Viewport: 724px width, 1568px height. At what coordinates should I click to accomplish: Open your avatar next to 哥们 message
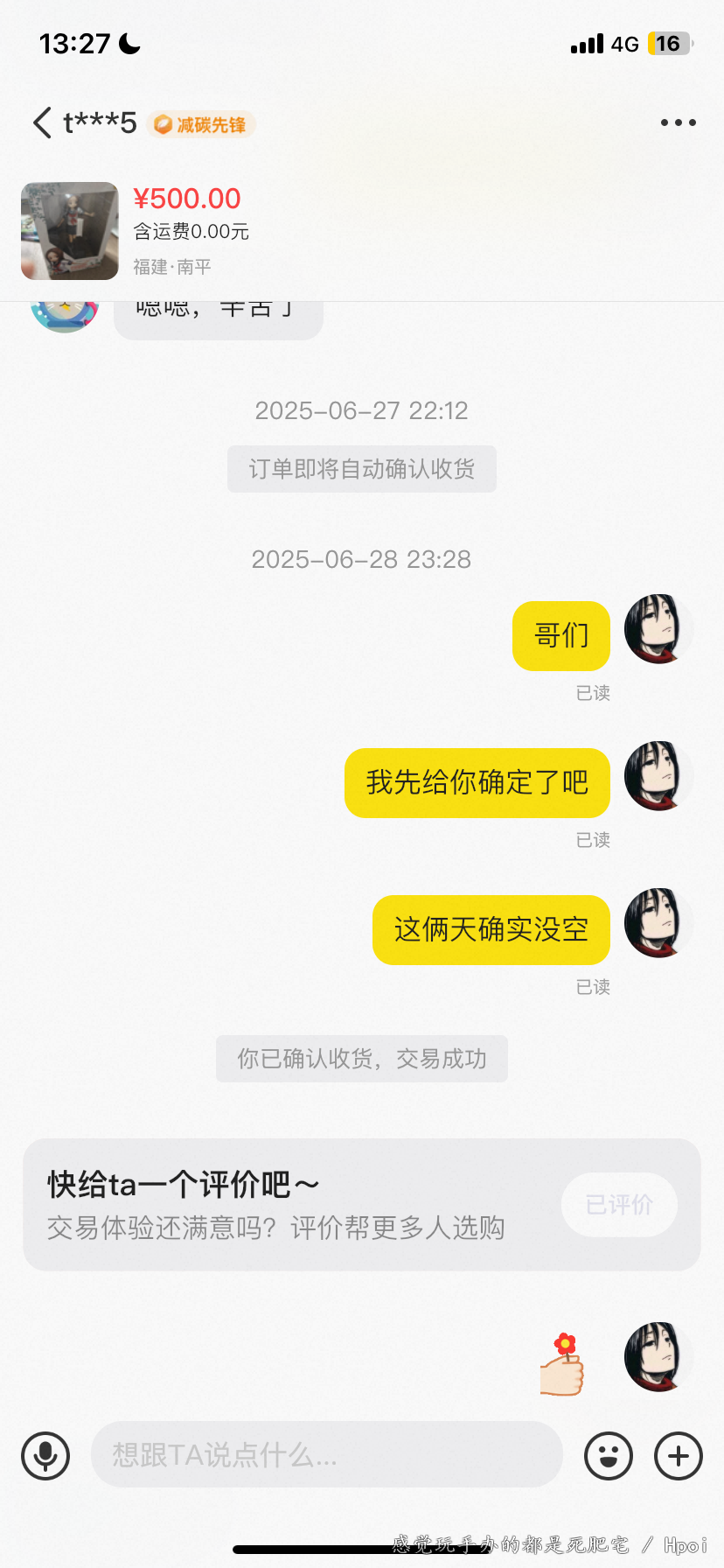click(658, 629)
